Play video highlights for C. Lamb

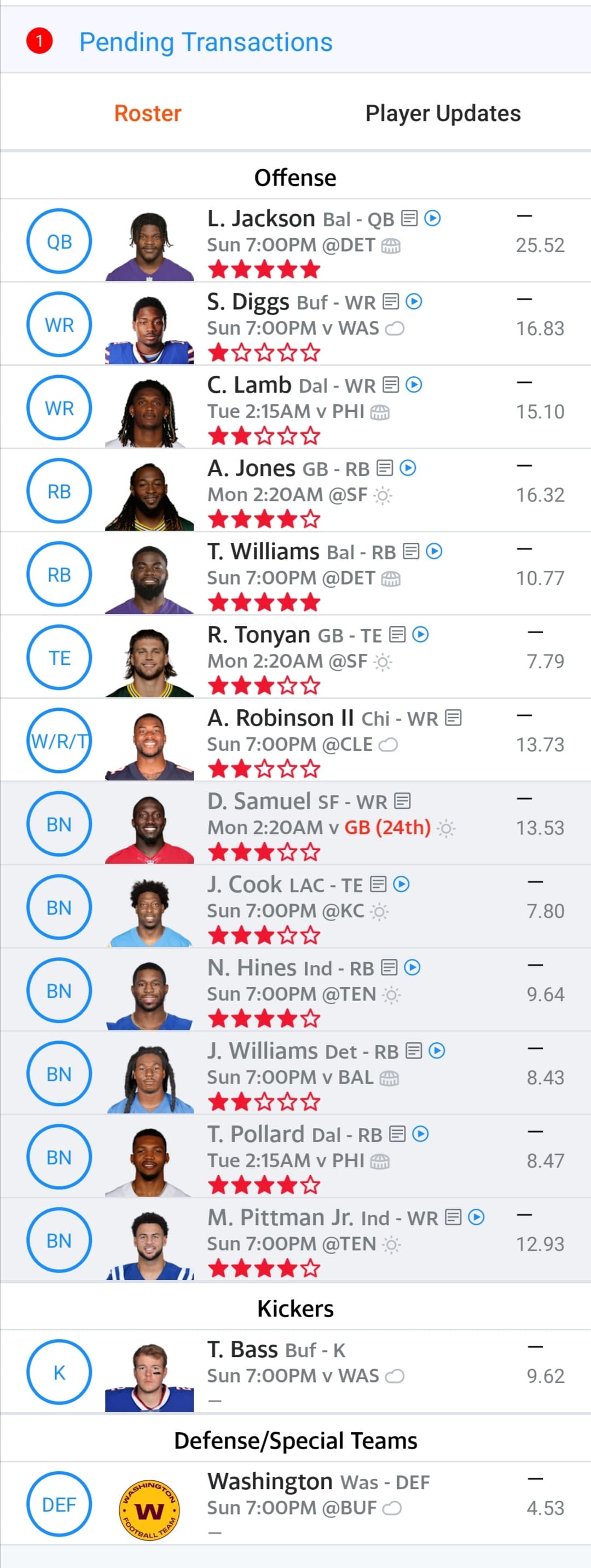point(414,386)
